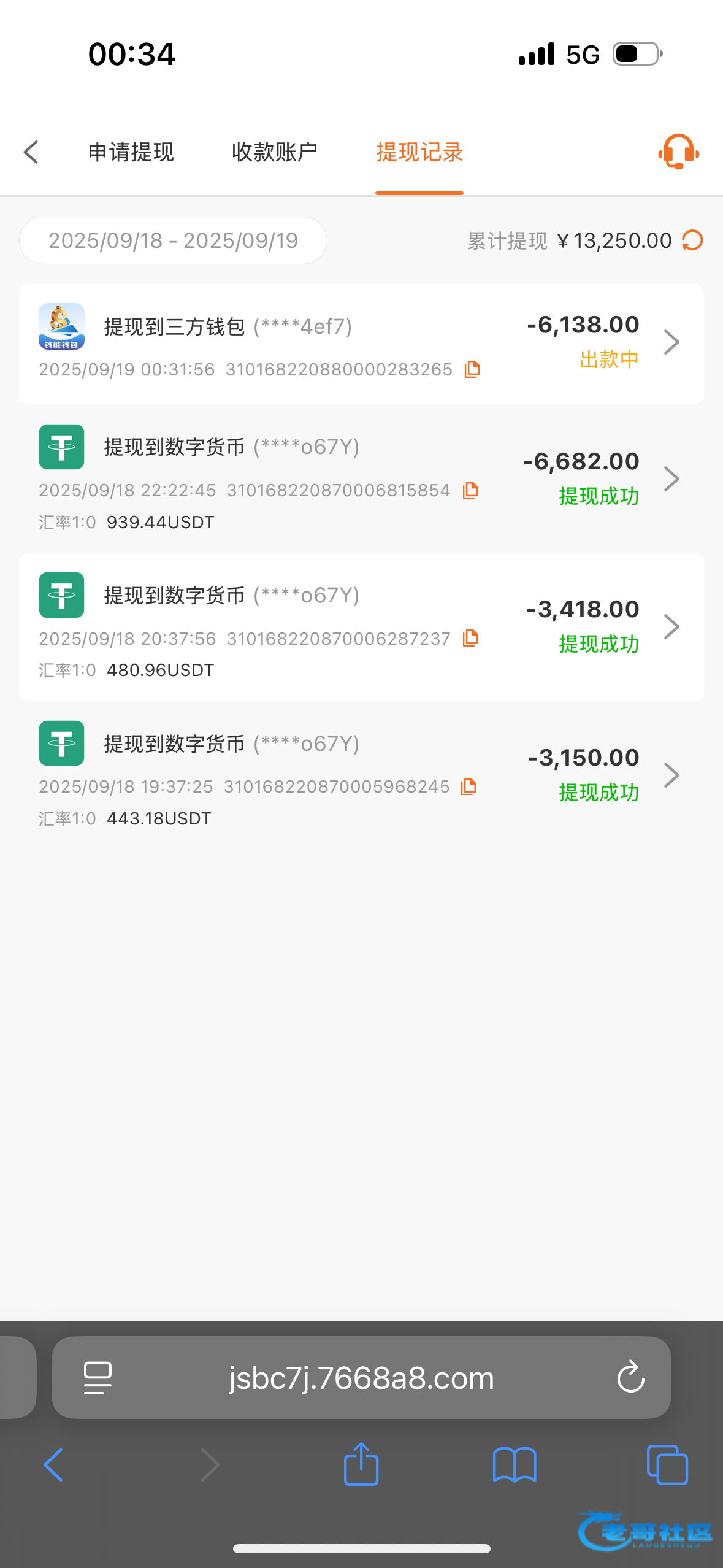Image resolution: width=723 pixels, height=1568 pixels.
Task: Open the date range picker 2025/09/18 - 2025/09/19
Action: point(173,240)
